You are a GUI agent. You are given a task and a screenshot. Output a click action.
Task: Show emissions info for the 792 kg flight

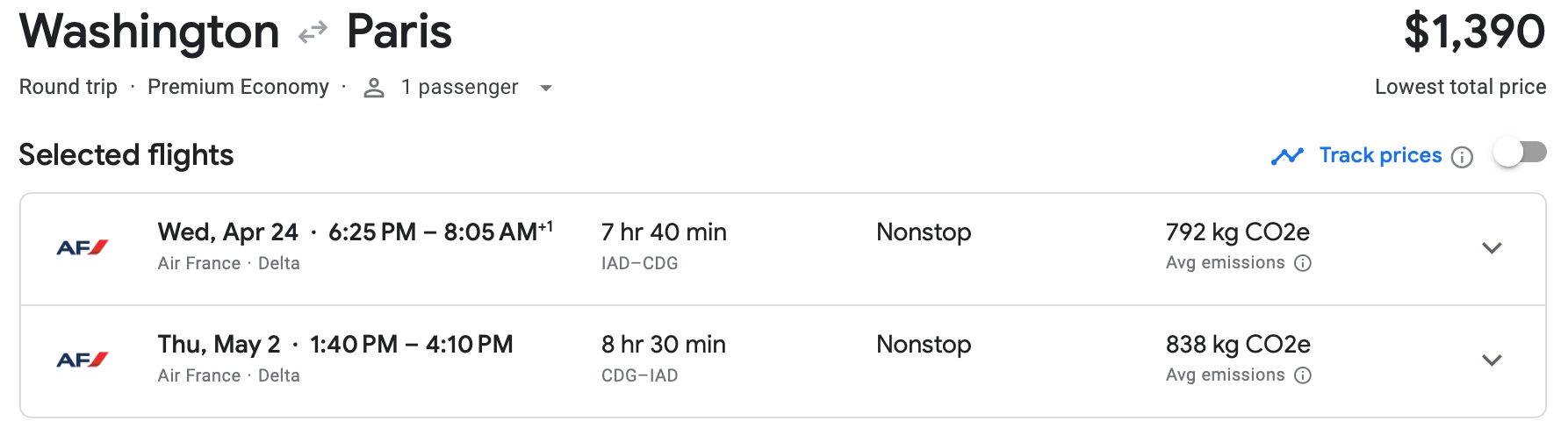(1303, 263)
